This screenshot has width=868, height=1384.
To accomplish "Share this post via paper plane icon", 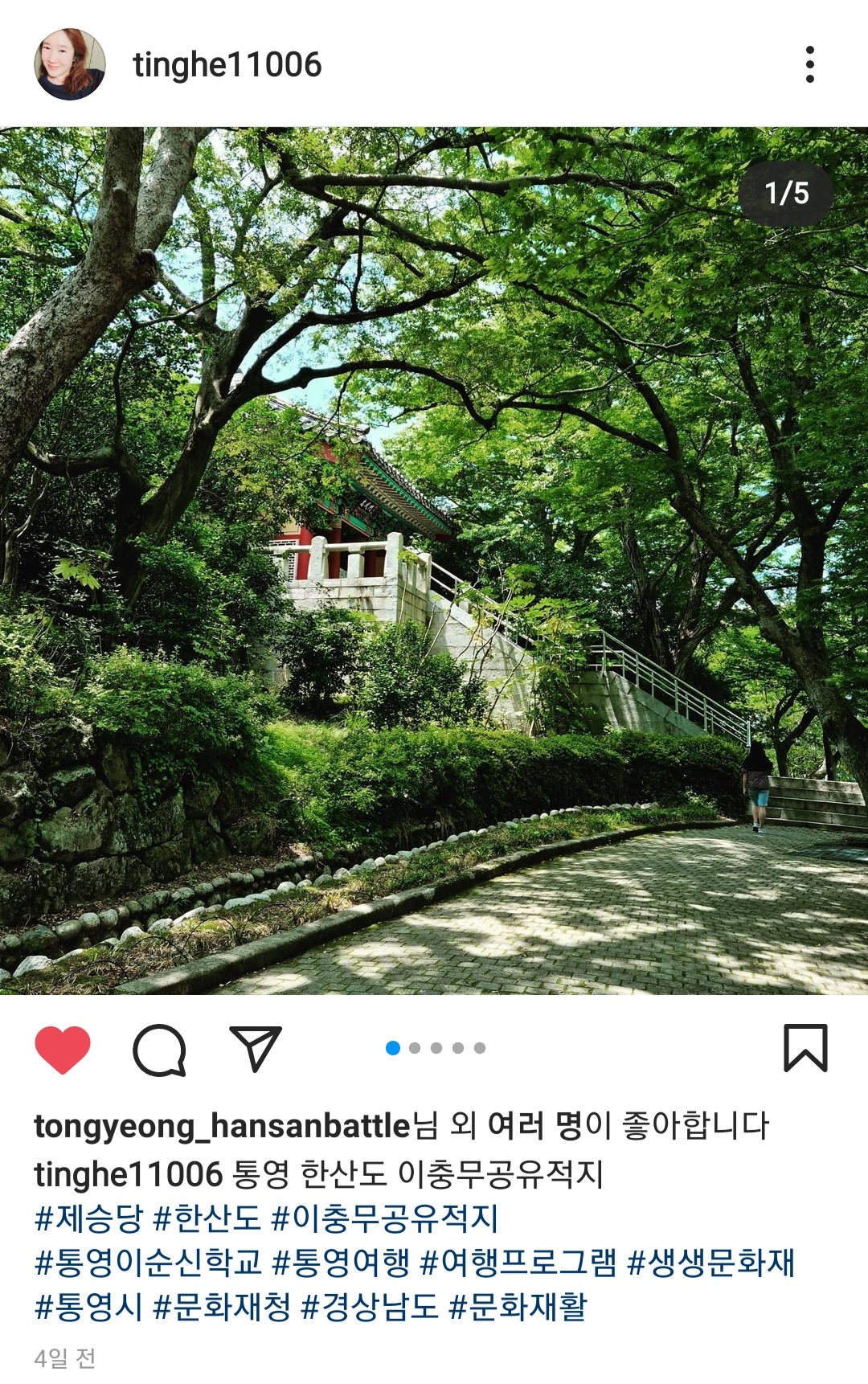I will click(x=256, y=1049).
